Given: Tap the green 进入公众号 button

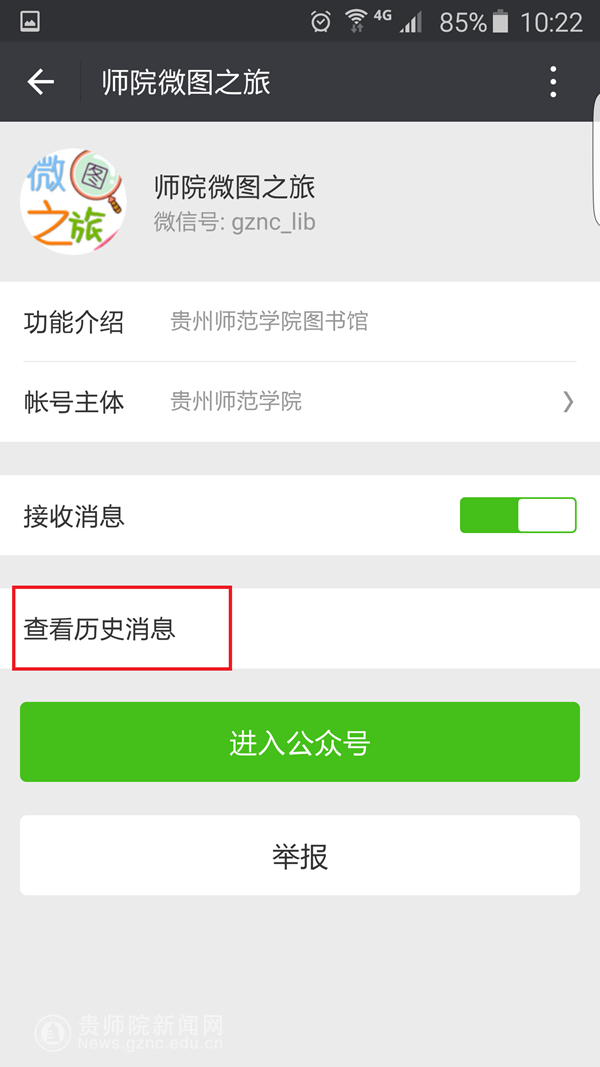Looking at the screenshot, I should [x=300, y=743].
